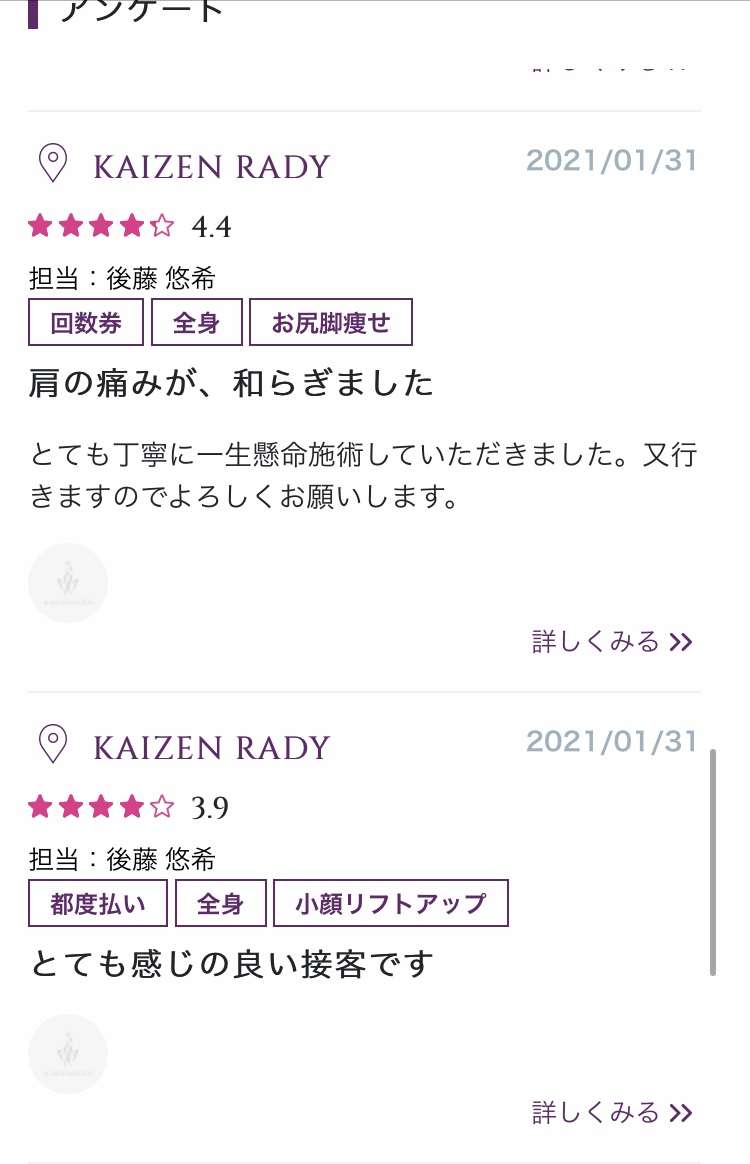Tap the 全身 tag in the 4.4 review
Viewport: 750px width, 1164px height.
coord(196,323)
